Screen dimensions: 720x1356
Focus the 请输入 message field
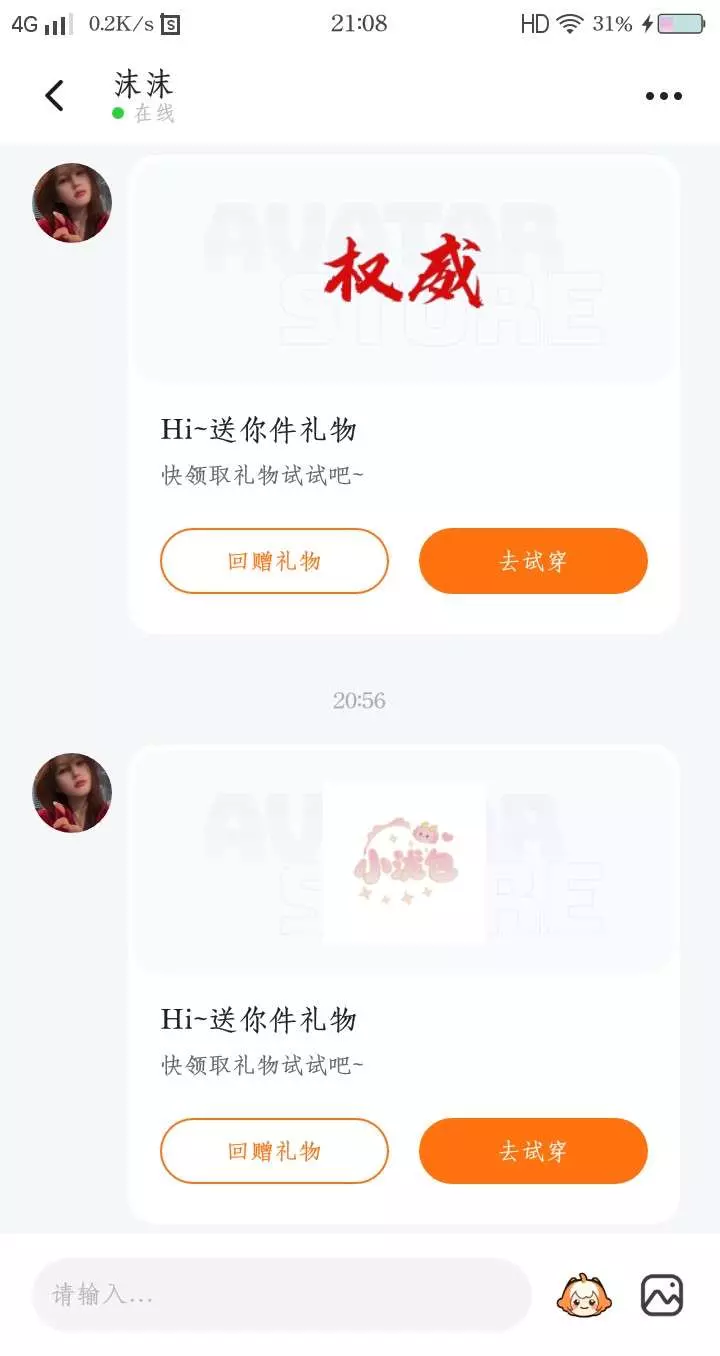[282, 1295]
